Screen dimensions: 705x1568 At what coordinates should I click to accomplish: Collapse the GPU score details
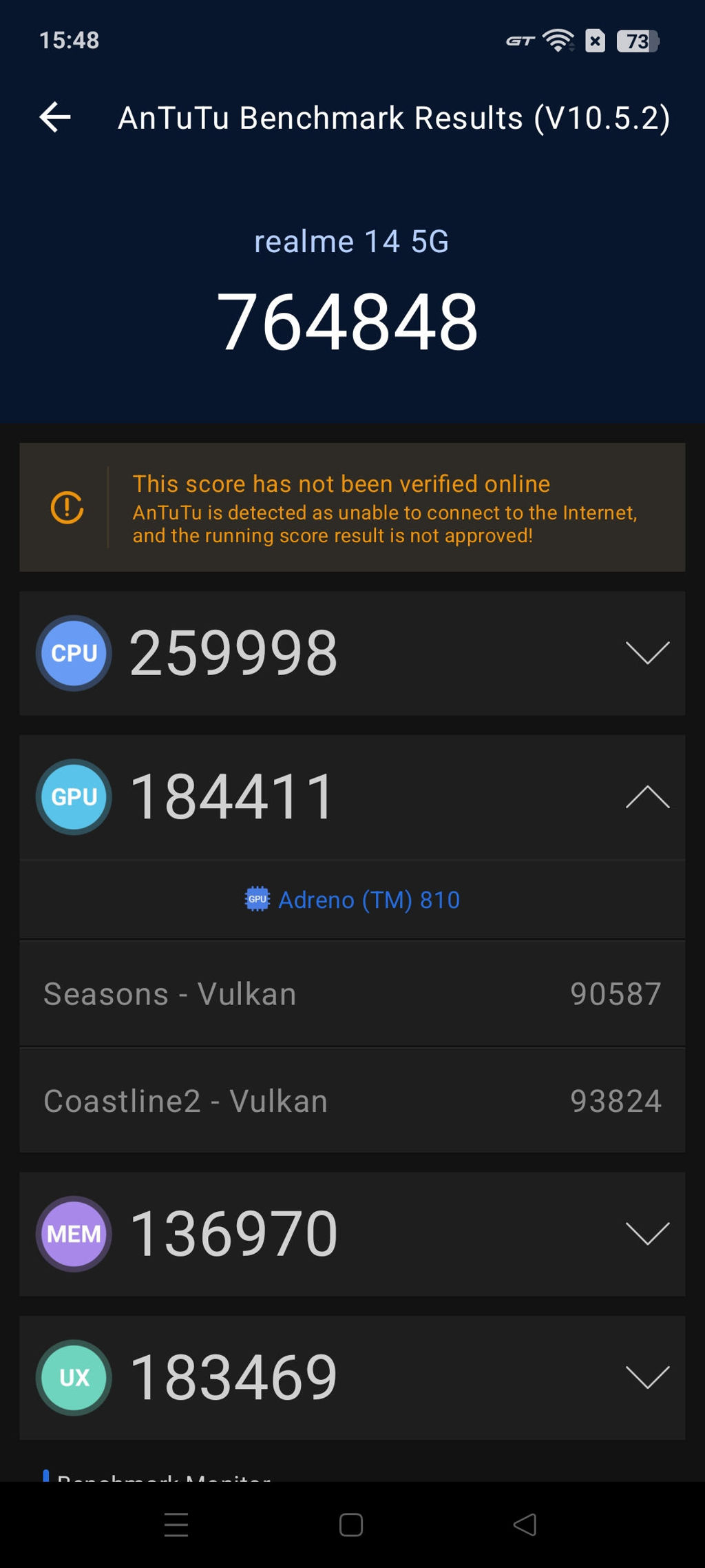point(647,797)
